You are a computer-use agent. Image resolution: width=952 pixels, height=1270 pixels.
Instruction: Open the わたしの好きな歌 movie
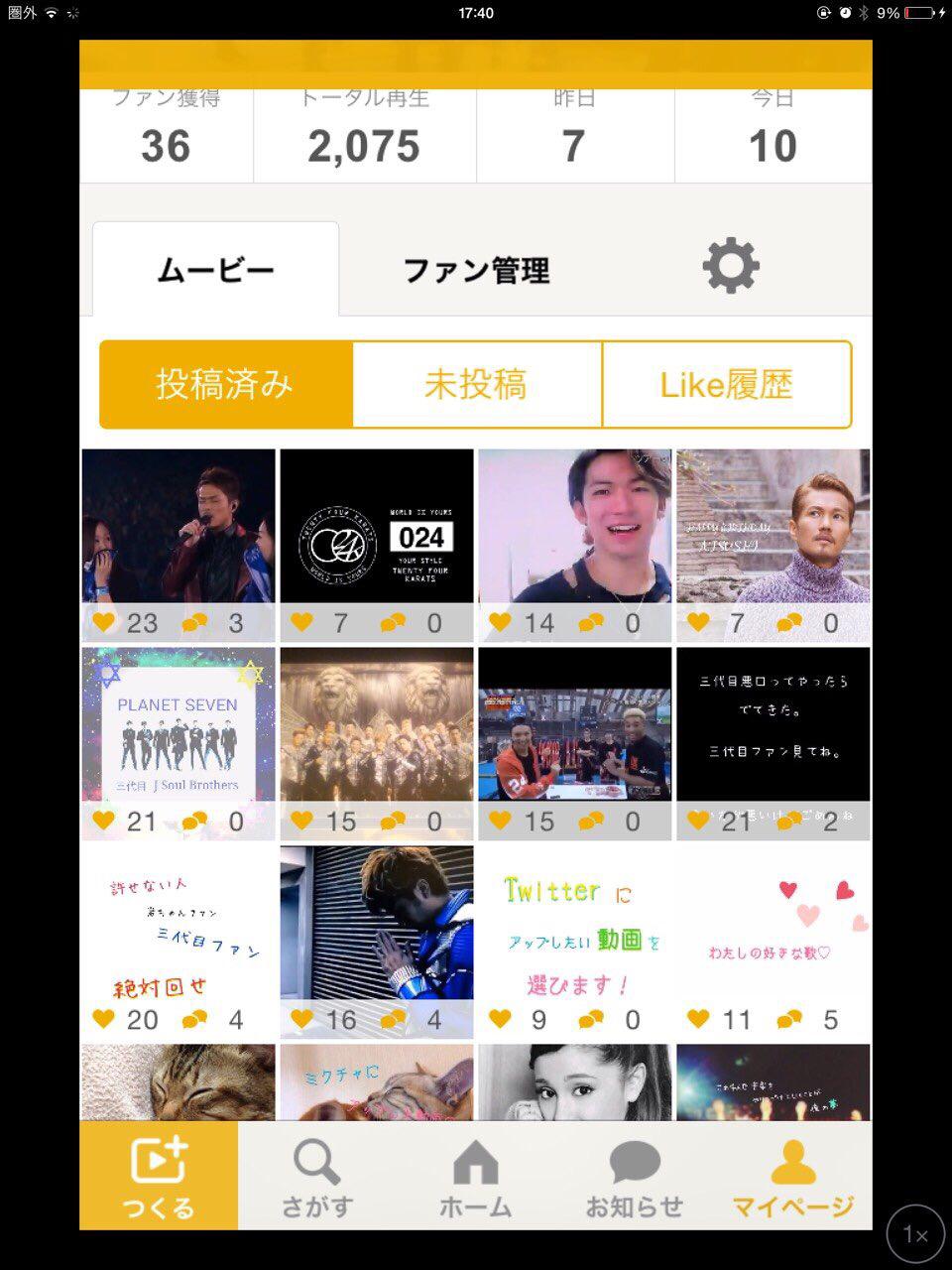point(773,923)
